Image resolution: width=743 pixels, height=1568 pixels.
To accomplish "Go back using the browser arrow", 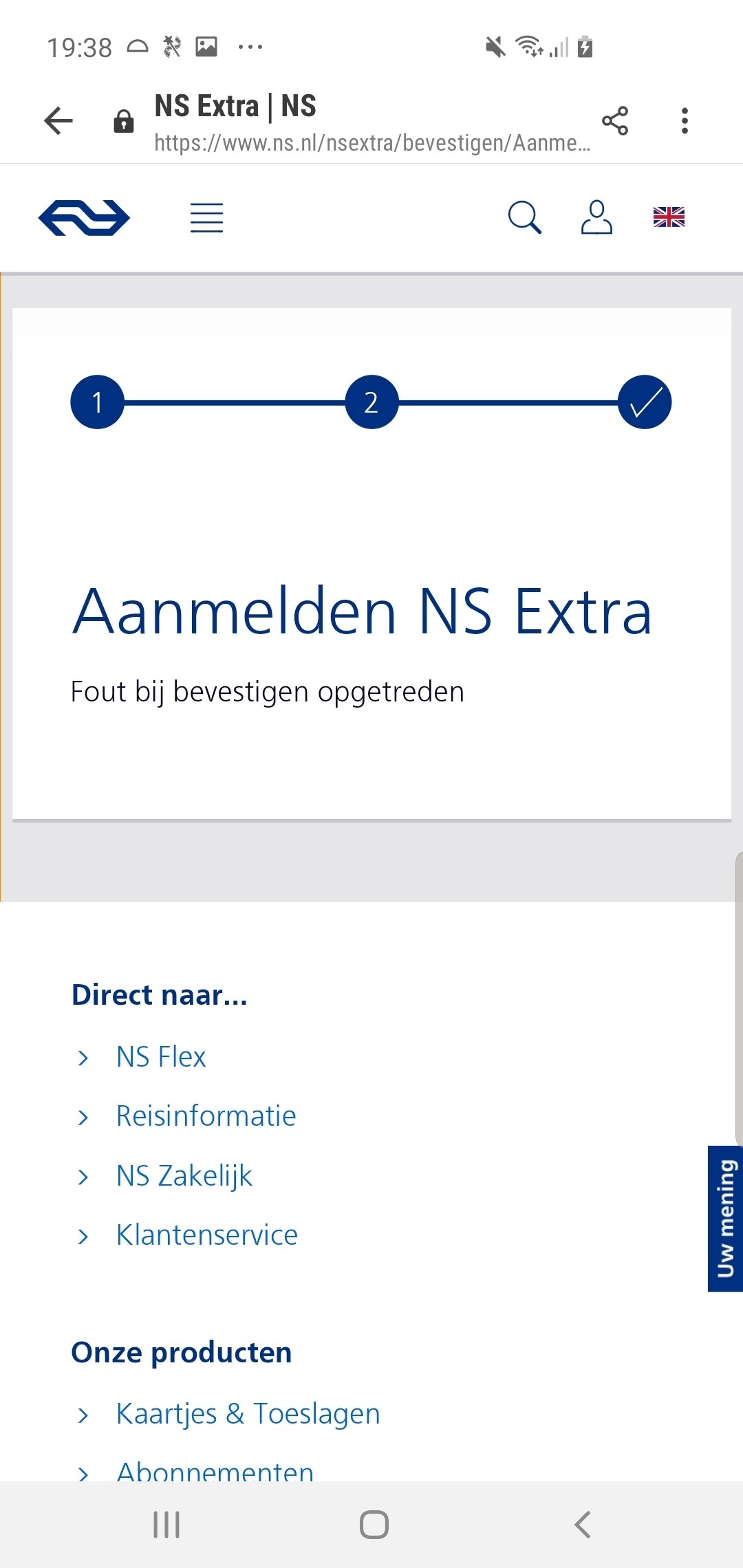I will (58, 121).
